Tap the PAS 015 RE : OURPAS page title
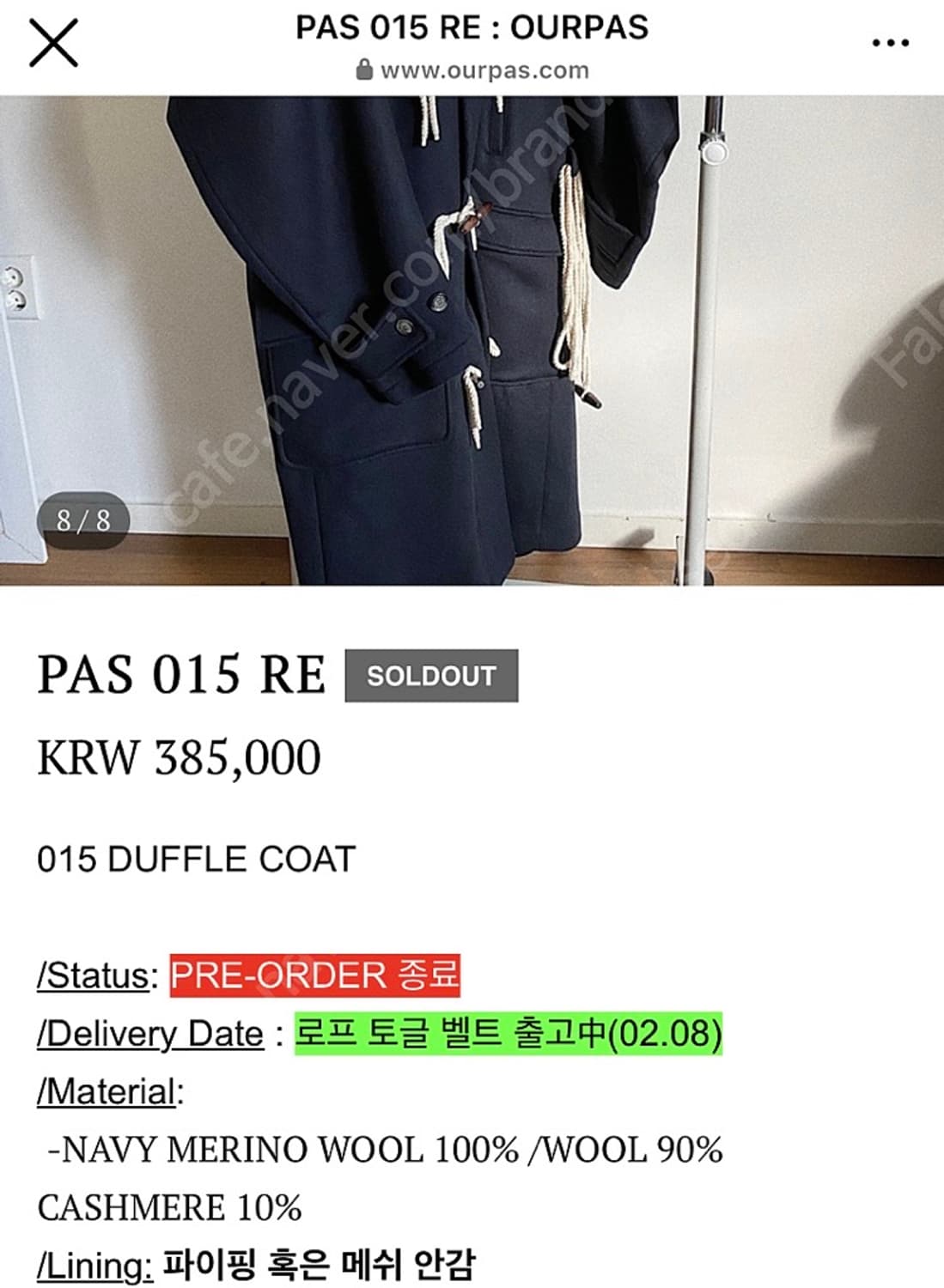 pos(472,30)
